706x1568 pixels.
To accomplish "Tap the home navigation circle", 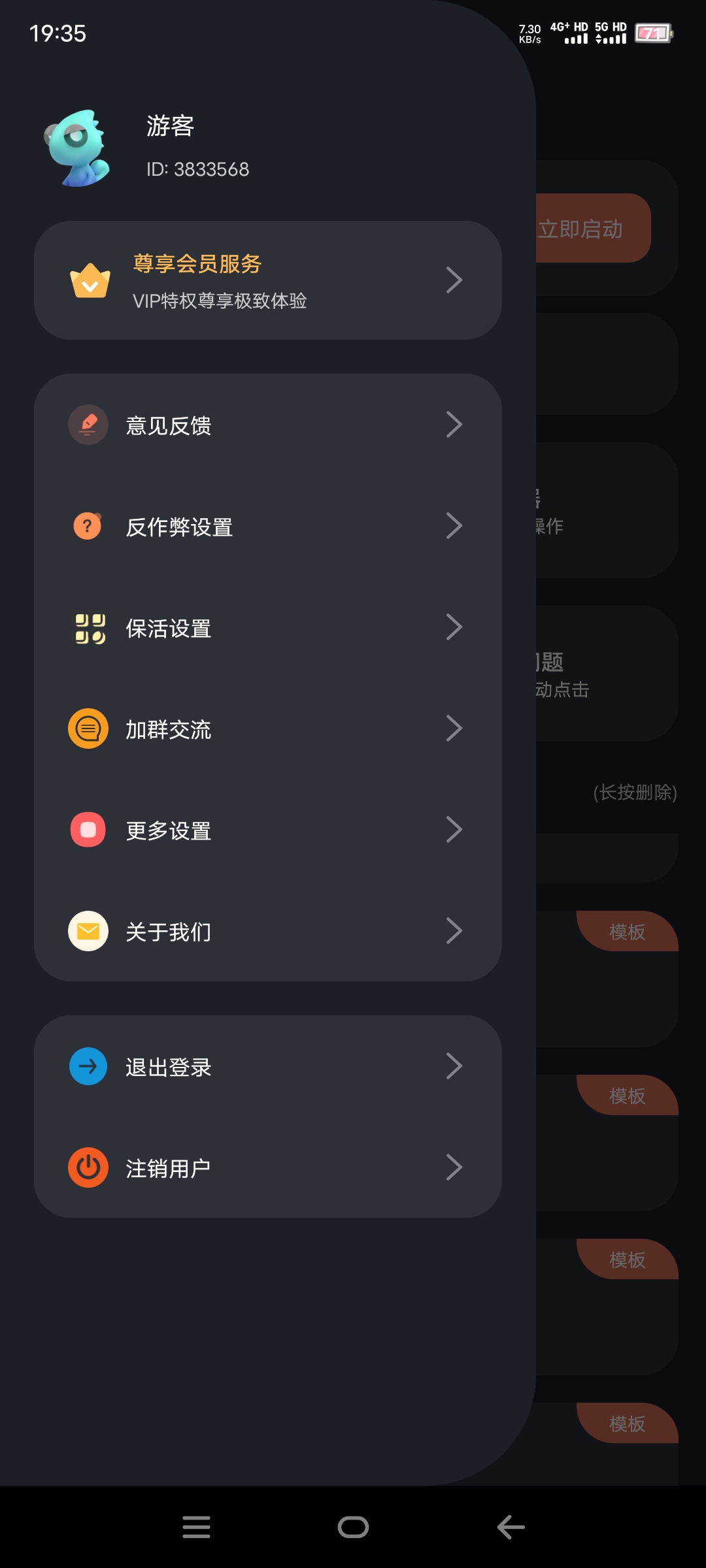I will click(x=353, y=1527).
